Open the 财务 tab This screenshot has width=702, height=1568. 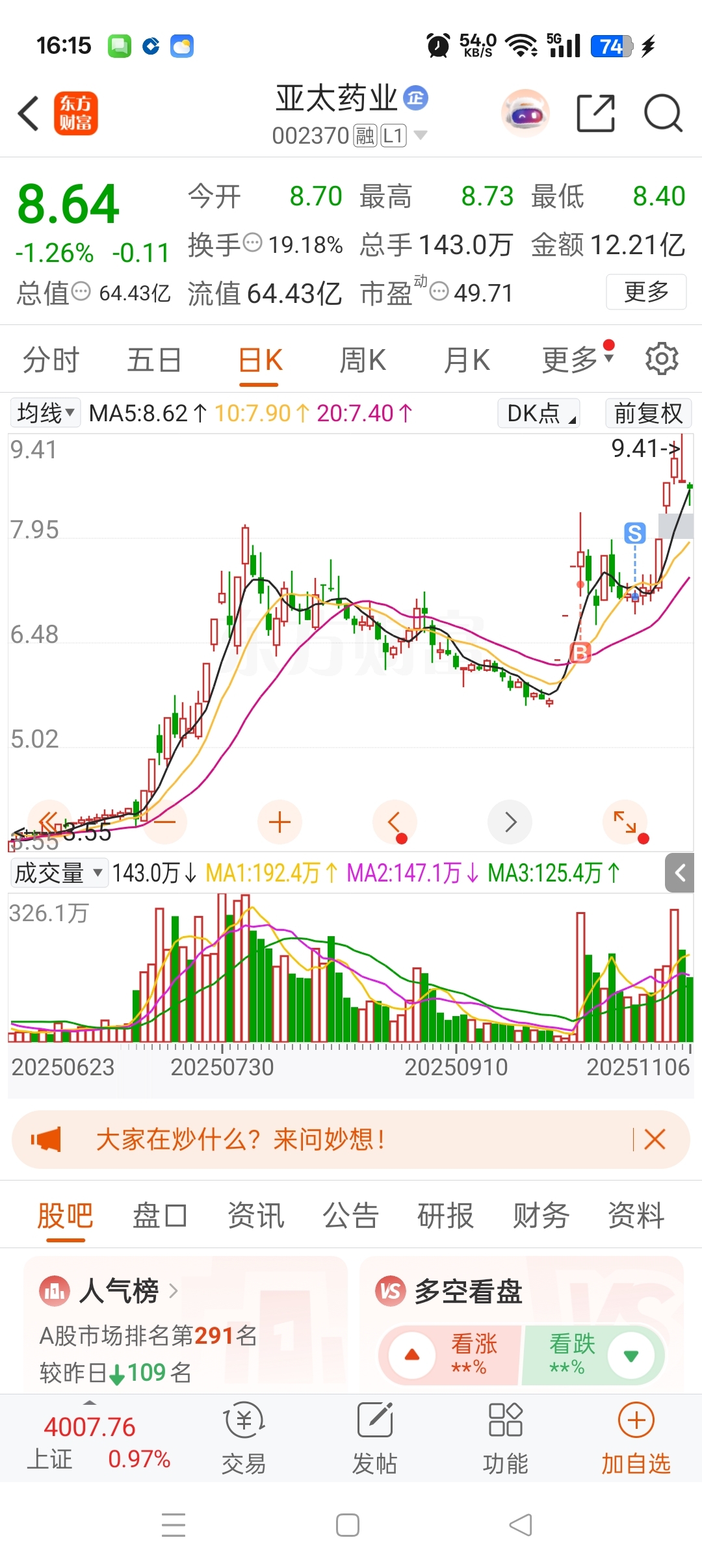click(541, 1216)
